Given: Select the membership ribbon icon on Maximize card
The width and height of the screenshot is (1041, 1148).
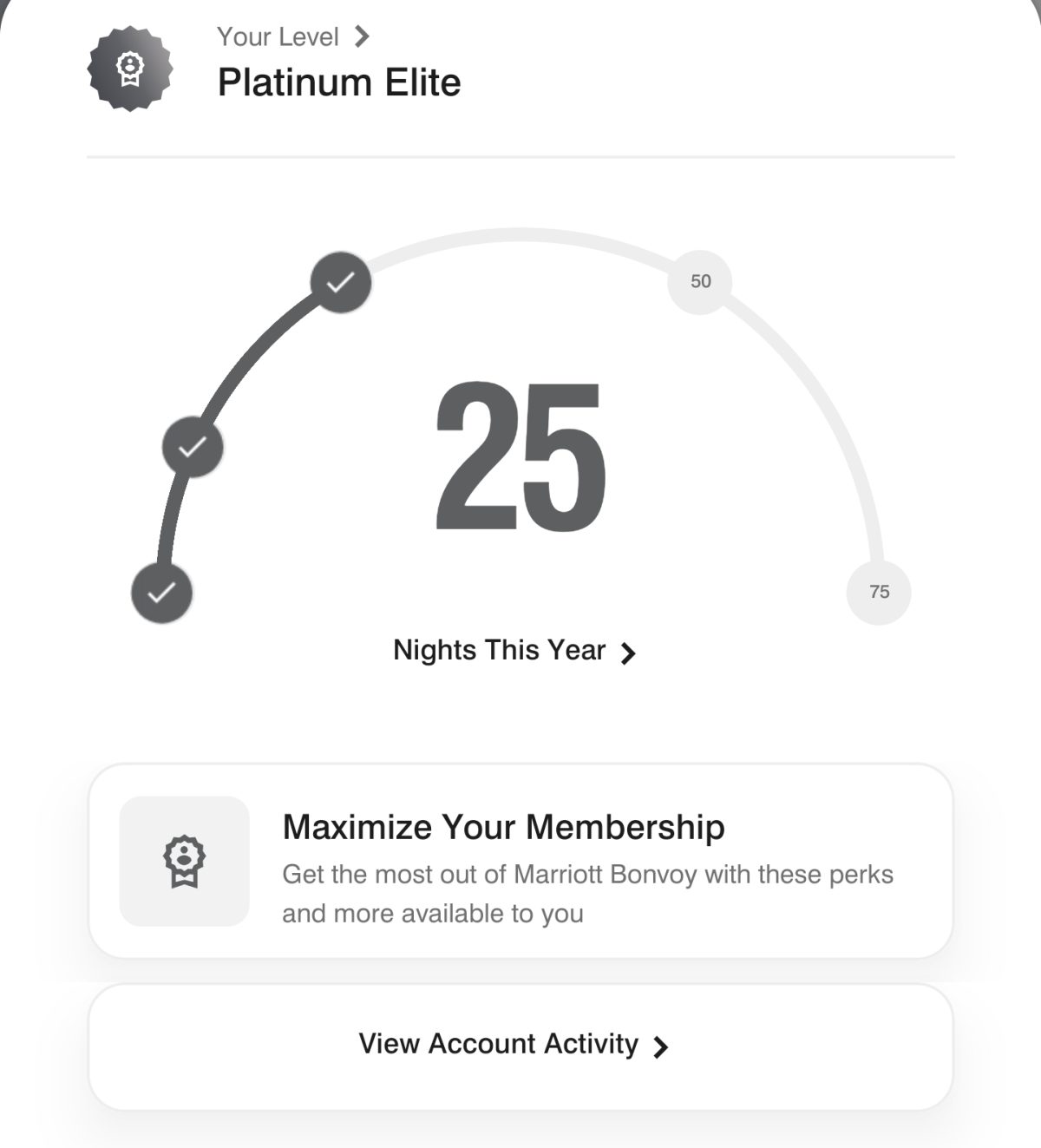Looking at the screenshot, I should pos(185,863).
